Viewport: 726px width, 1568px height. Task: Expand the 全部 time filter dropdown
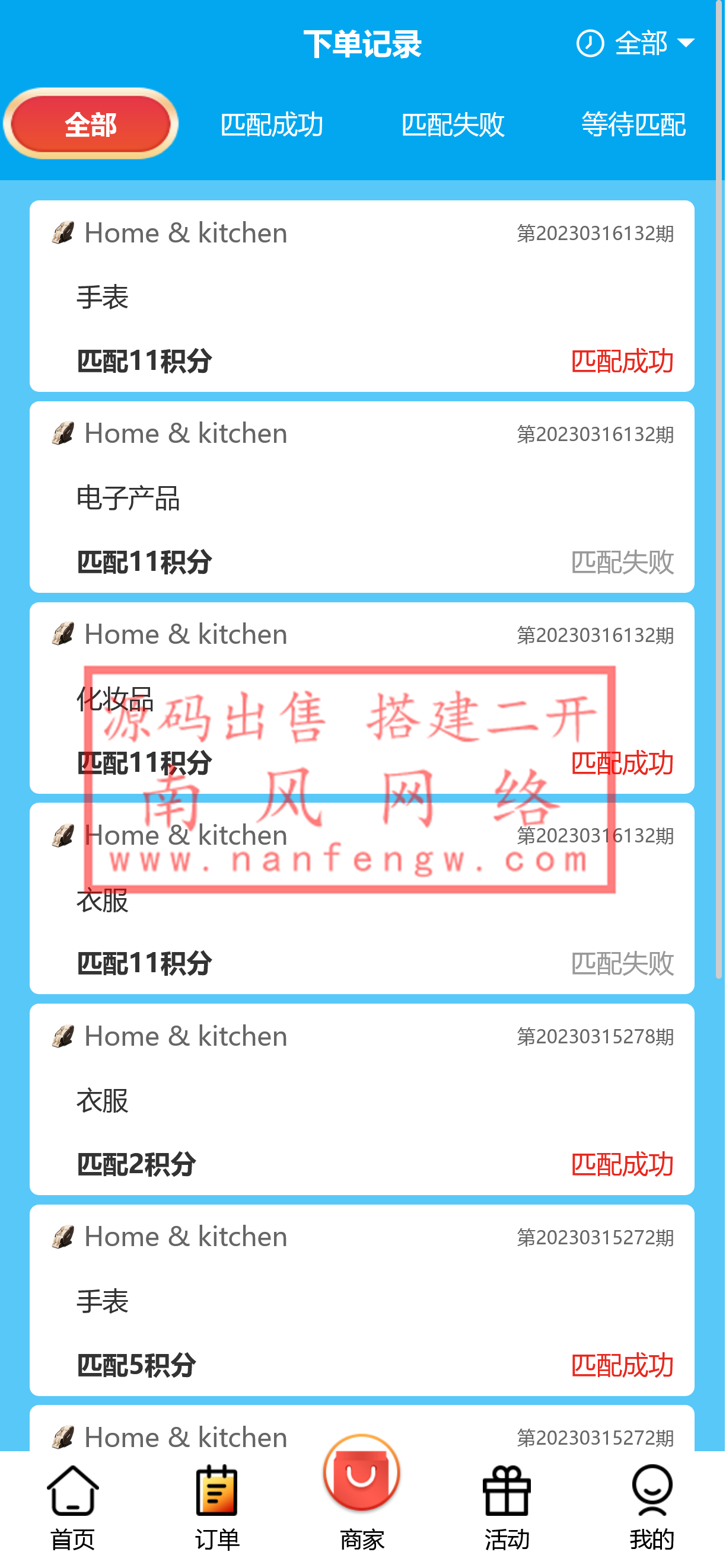pyautogui.click(x=636, y=44)
